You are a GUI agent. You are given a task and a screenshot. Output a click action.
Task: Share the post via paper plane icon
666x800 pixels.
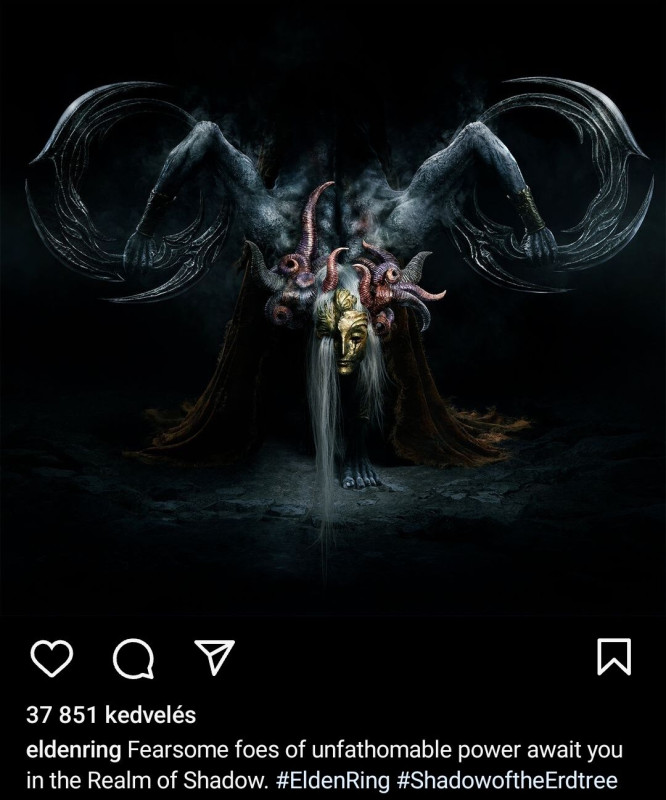213,657
